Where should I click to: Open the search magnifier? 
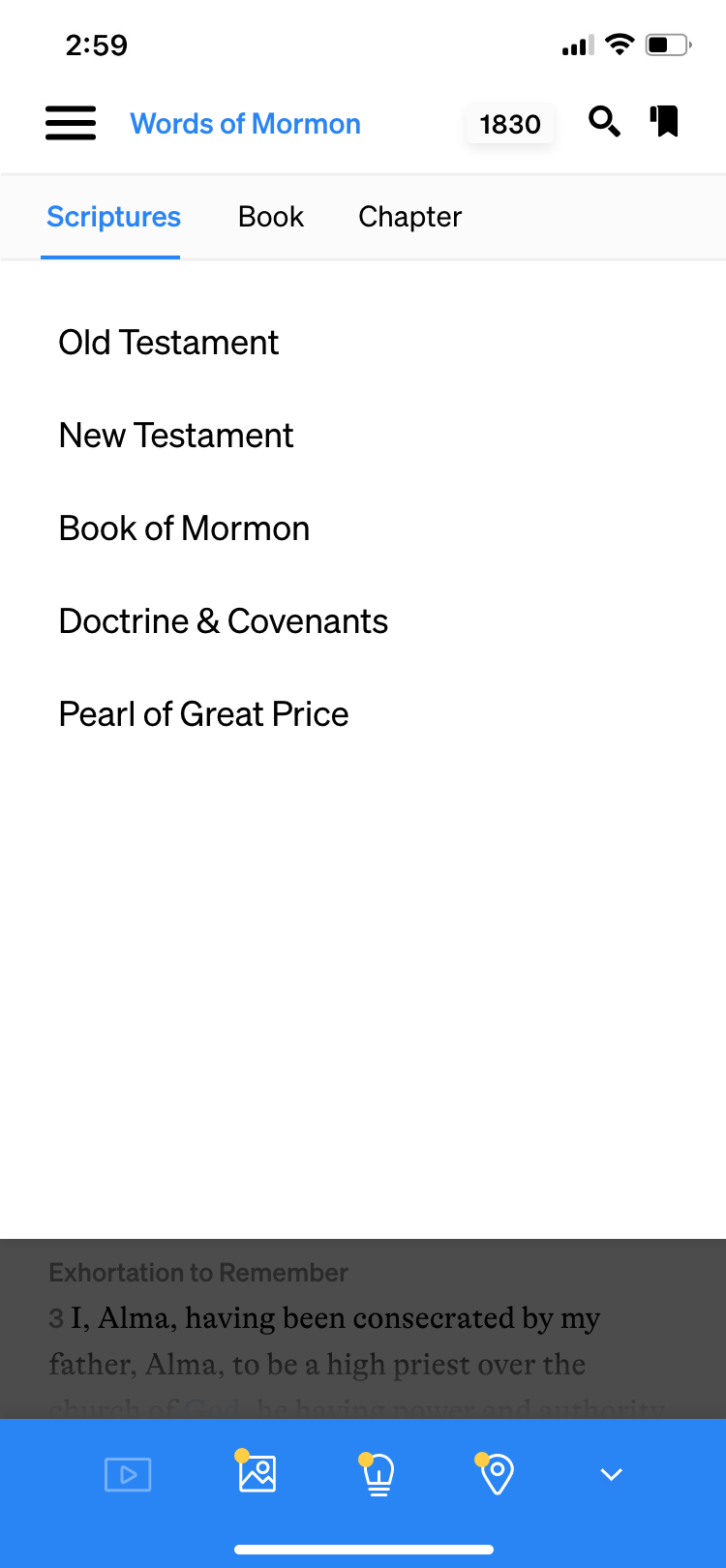click(604, 122)
